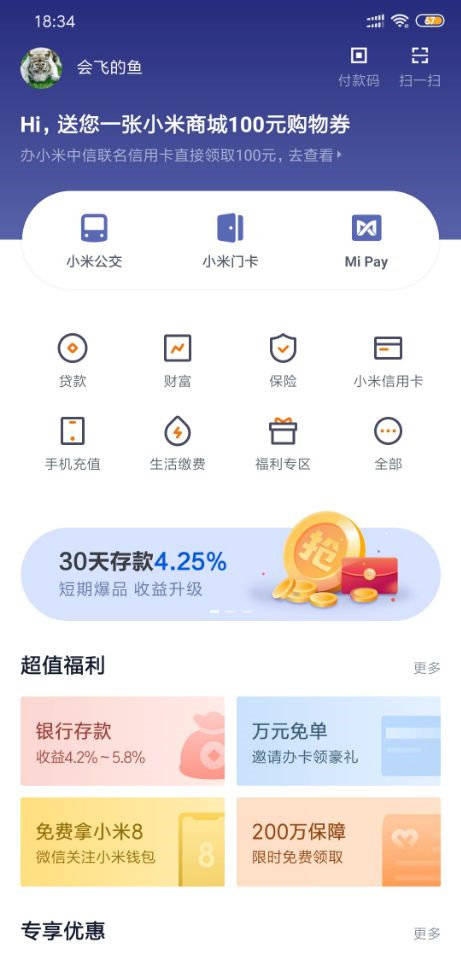Open 手机充值 phone top-up
Viewport: 461px width, 960px height.
tap(73, 444)
